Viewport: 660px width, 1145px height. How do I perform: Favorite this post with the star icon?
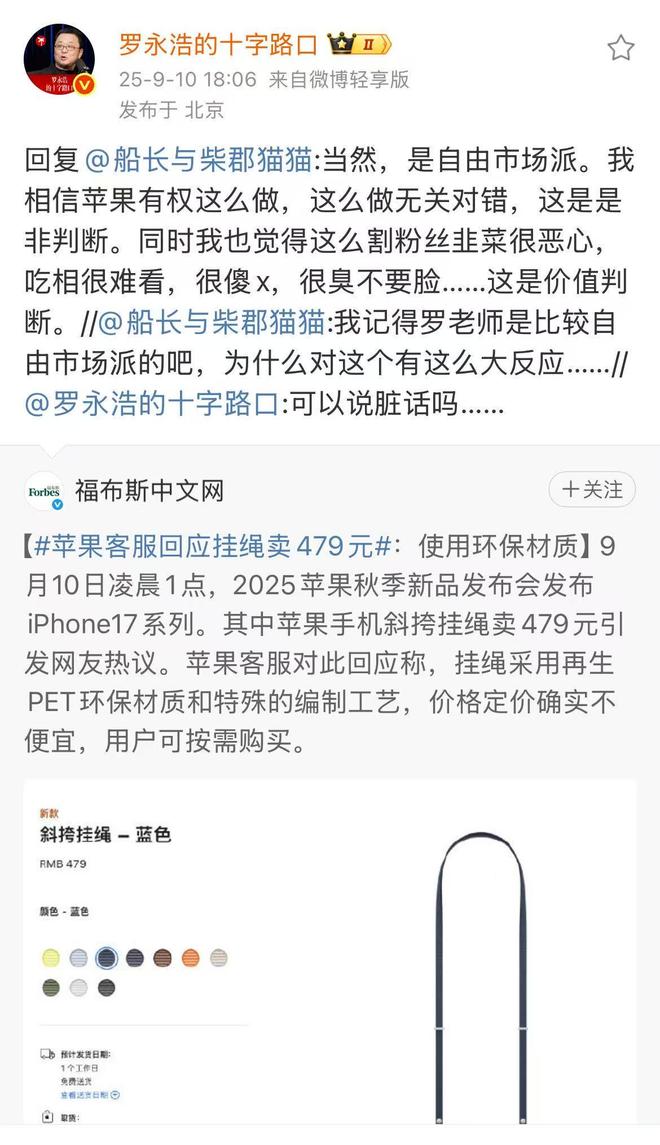click(620, 47)
